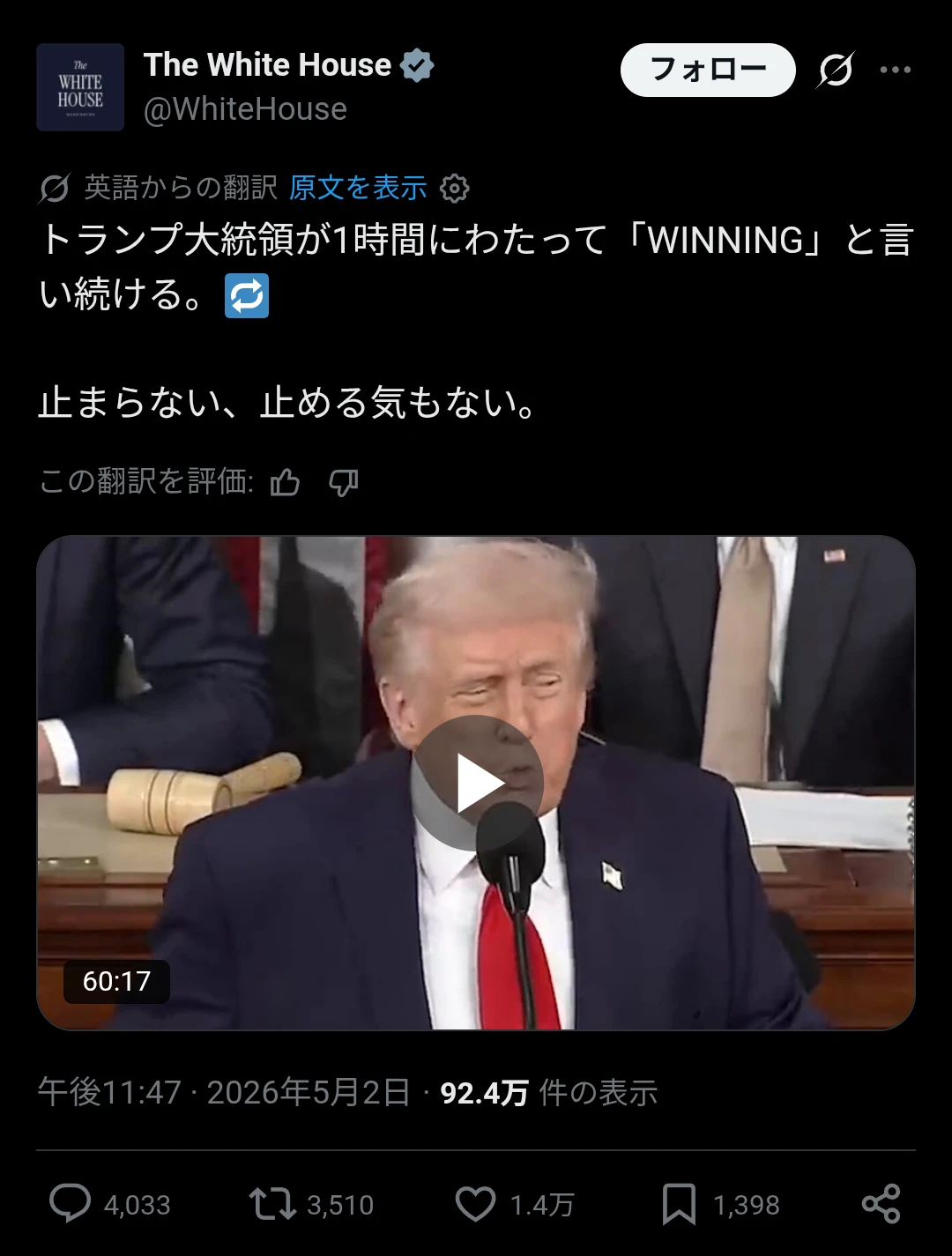Rate the translation with thumbs up

pyautogui.click(x=285, y=482)
